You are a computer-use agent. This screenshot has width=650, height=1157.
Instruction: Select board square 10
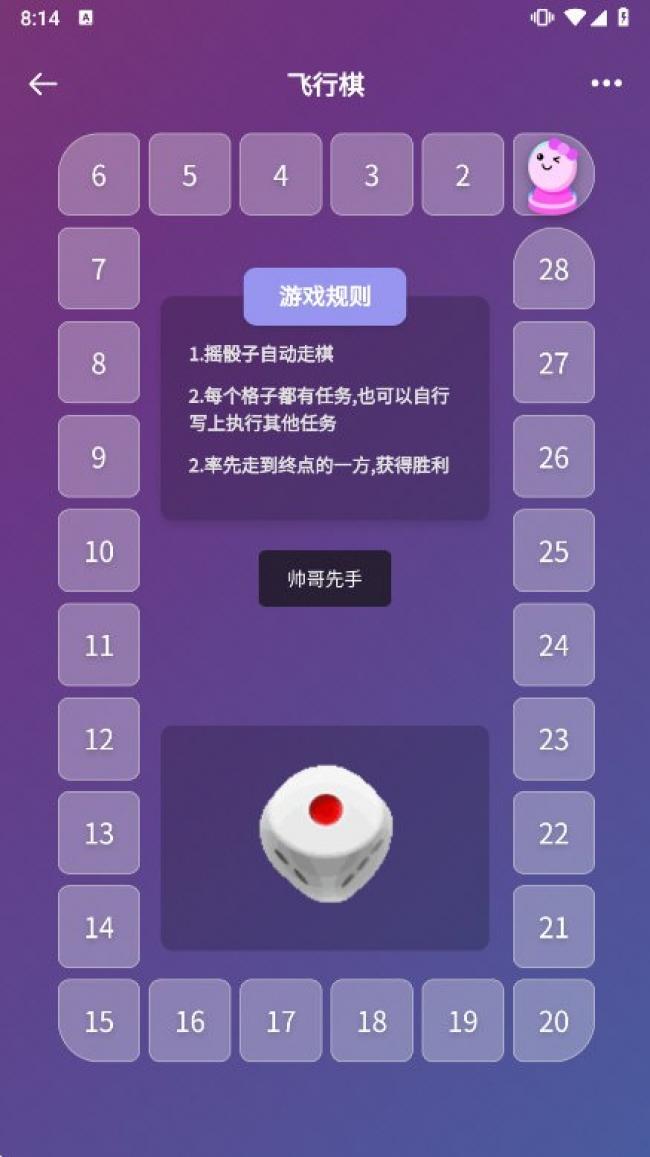coord(98,551)
